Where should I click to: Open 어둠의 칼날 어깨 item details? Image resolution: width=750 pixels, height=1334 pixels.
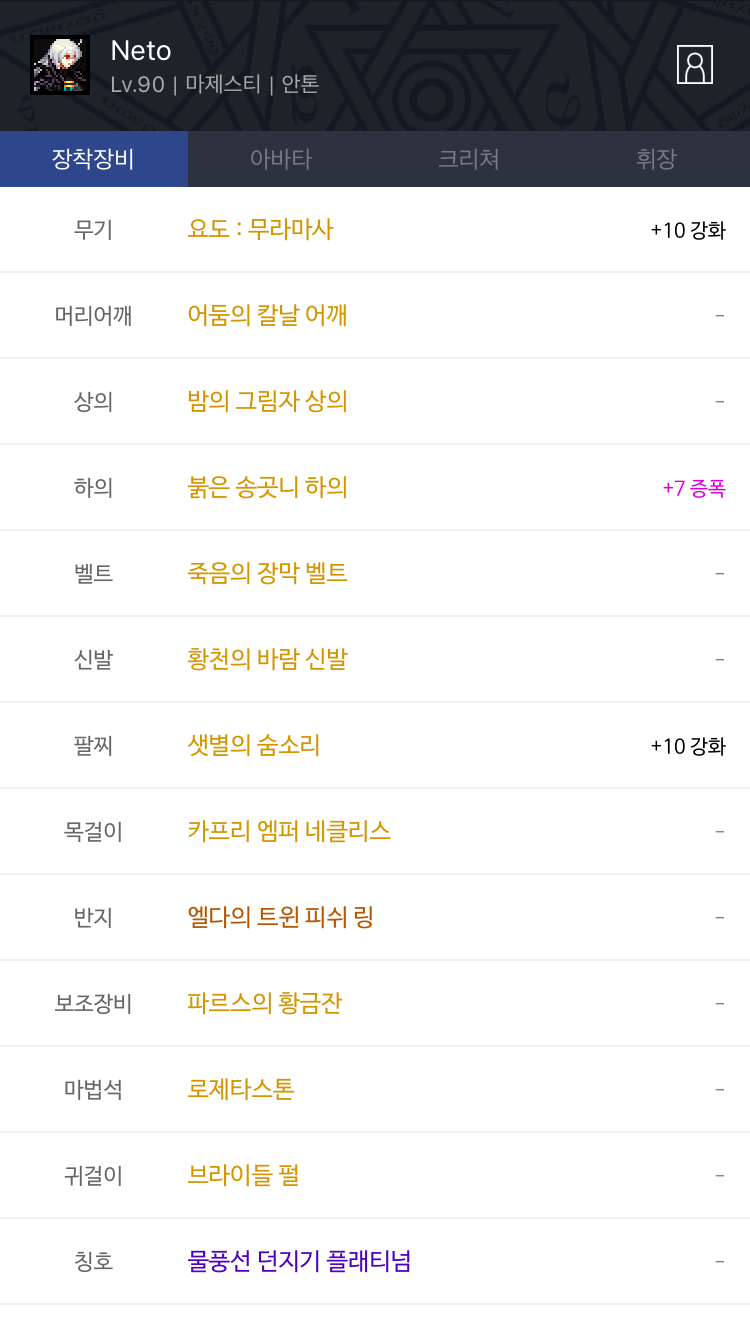point(267,315)
